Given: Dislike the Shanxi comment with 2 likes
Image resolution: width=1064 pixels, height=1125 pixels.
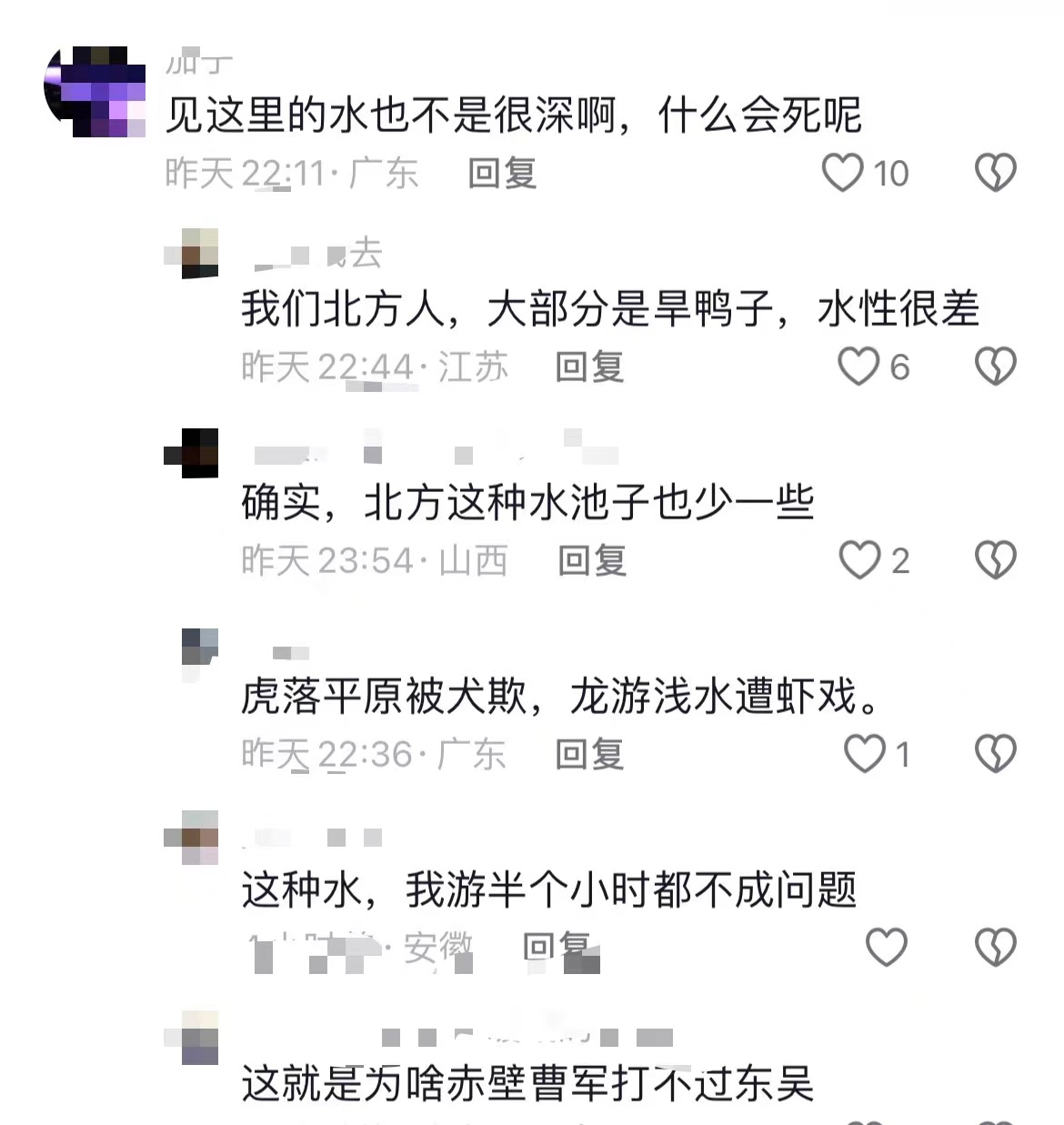Looking at the screenshot, I should click(995, 560).
